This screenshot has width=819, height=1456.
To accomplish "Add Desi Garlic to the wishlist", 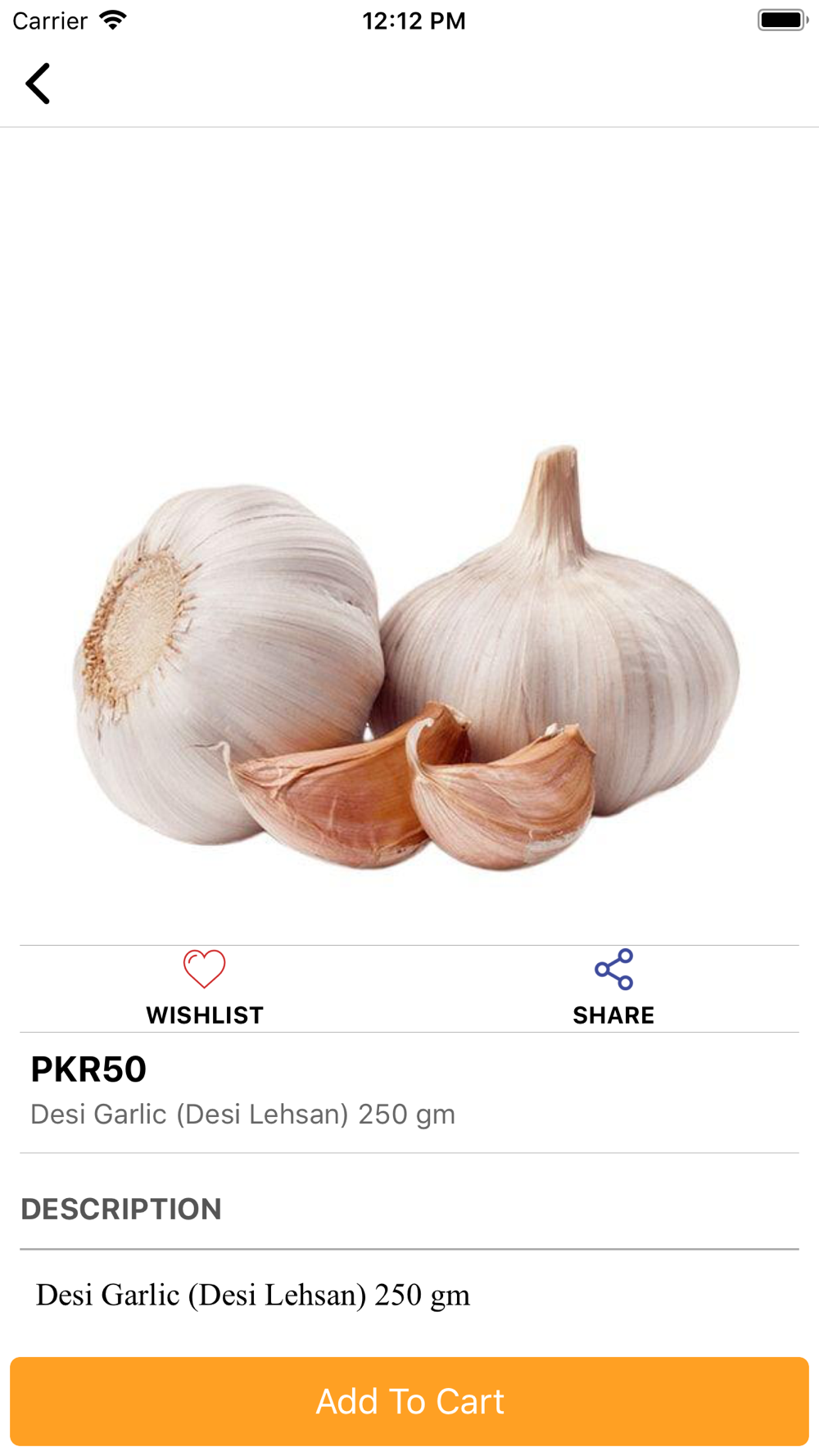I will (x=204, y=987).
